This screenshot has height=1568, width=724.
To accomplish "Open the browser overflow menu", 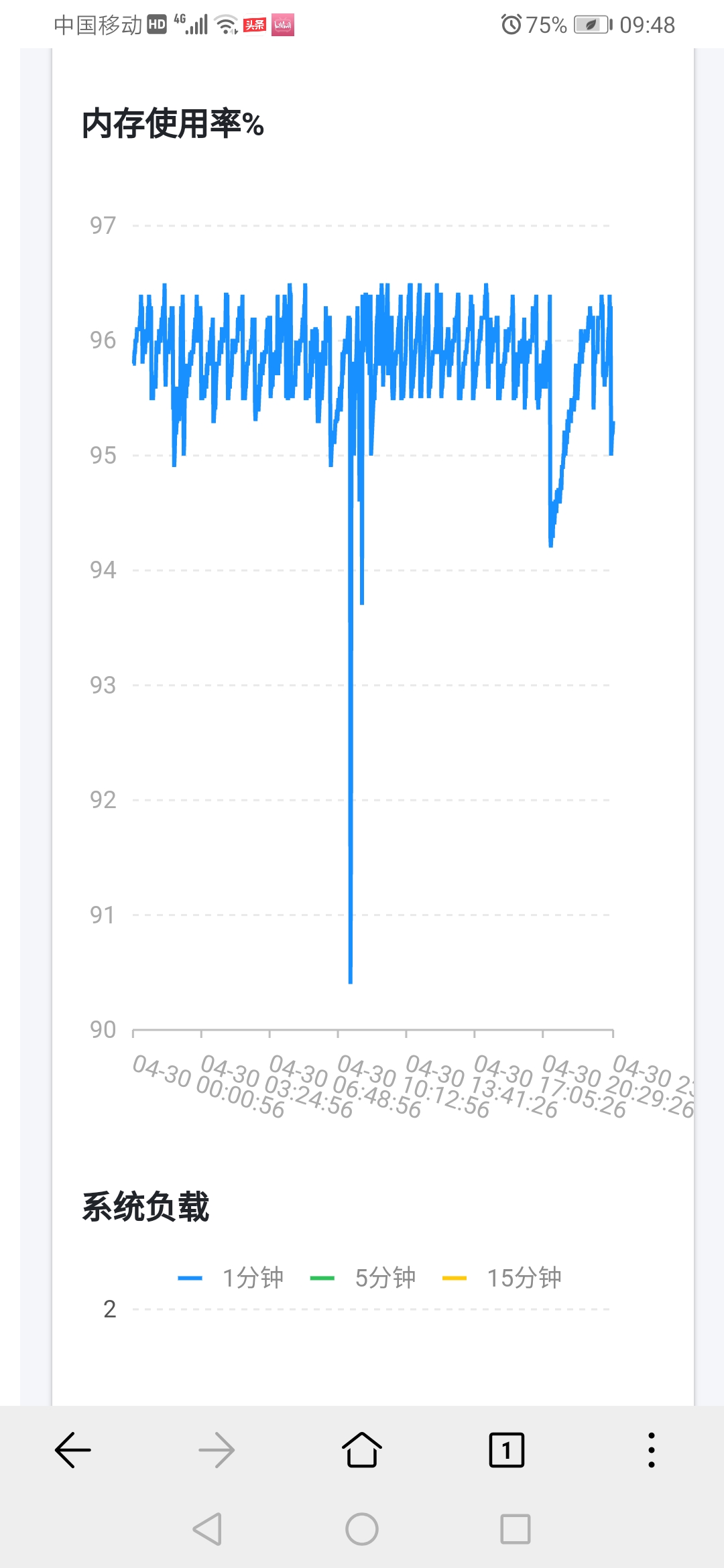I will click(651, 1450).
